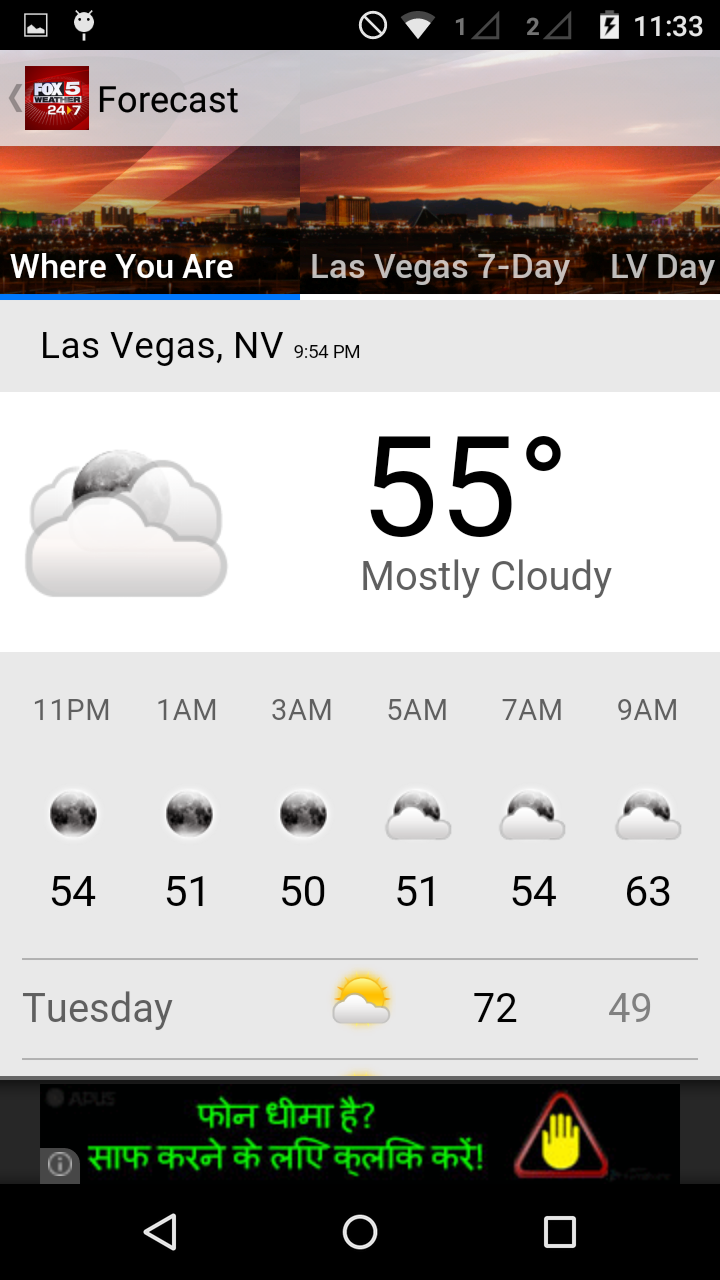Screen dimensions: 720x1280
Task: Tap the cloudy moon icon at 5AM
Action: (x=417, y=813)
